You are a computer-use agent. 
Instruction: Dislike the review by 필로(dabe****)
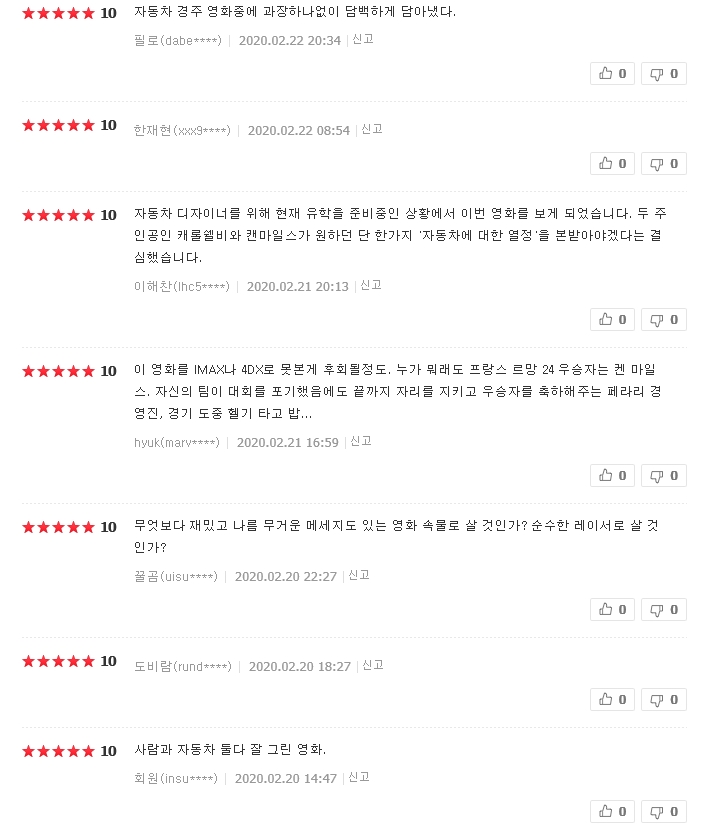point(663,73)
